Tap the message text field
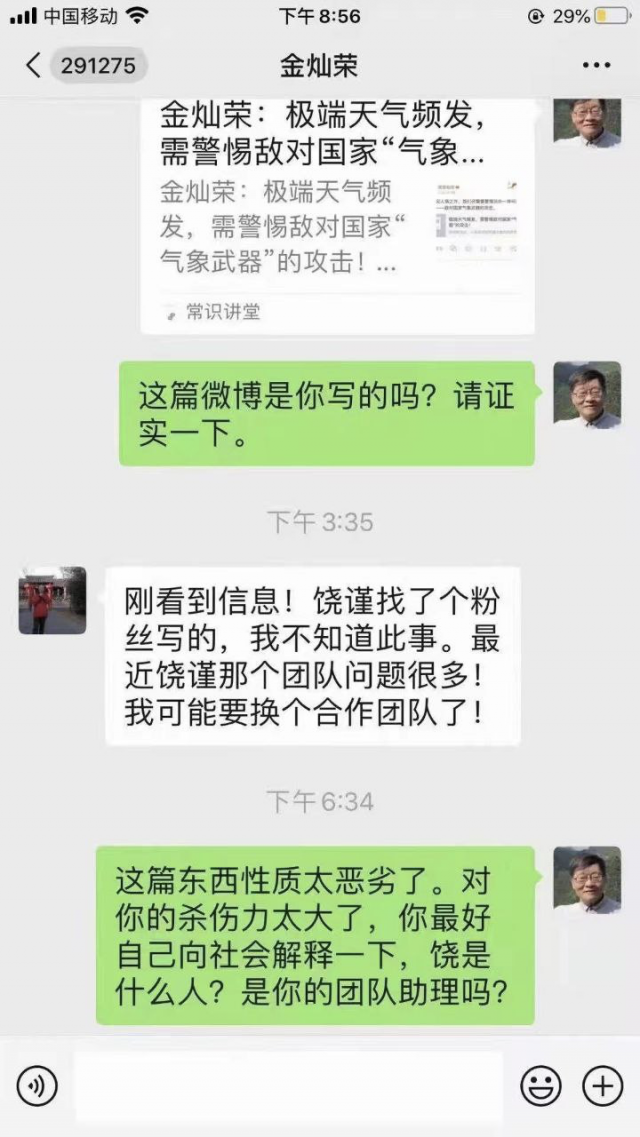 tap(288, 1086)
